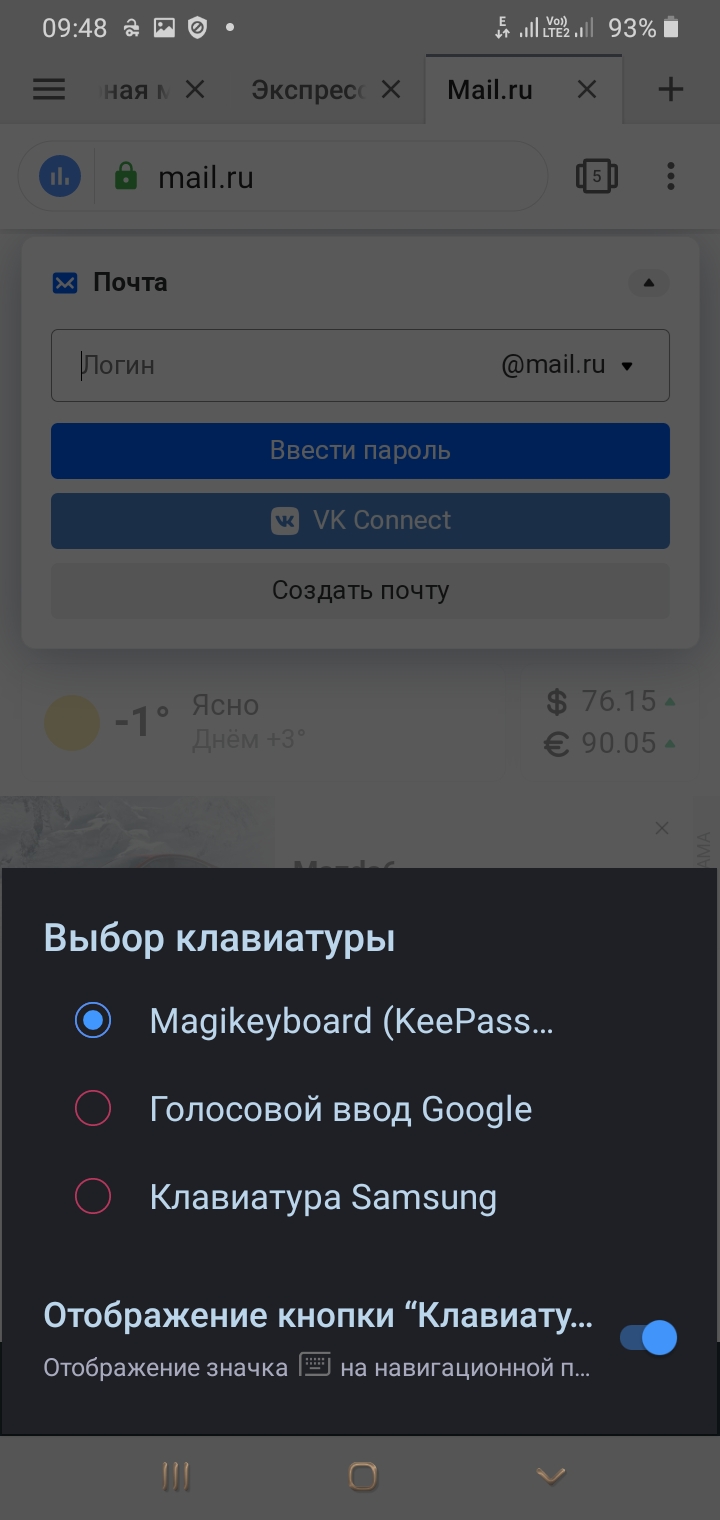Disable the keyboard button display toggle
Screen dimensions: 720x1520
coord(646,1336)
